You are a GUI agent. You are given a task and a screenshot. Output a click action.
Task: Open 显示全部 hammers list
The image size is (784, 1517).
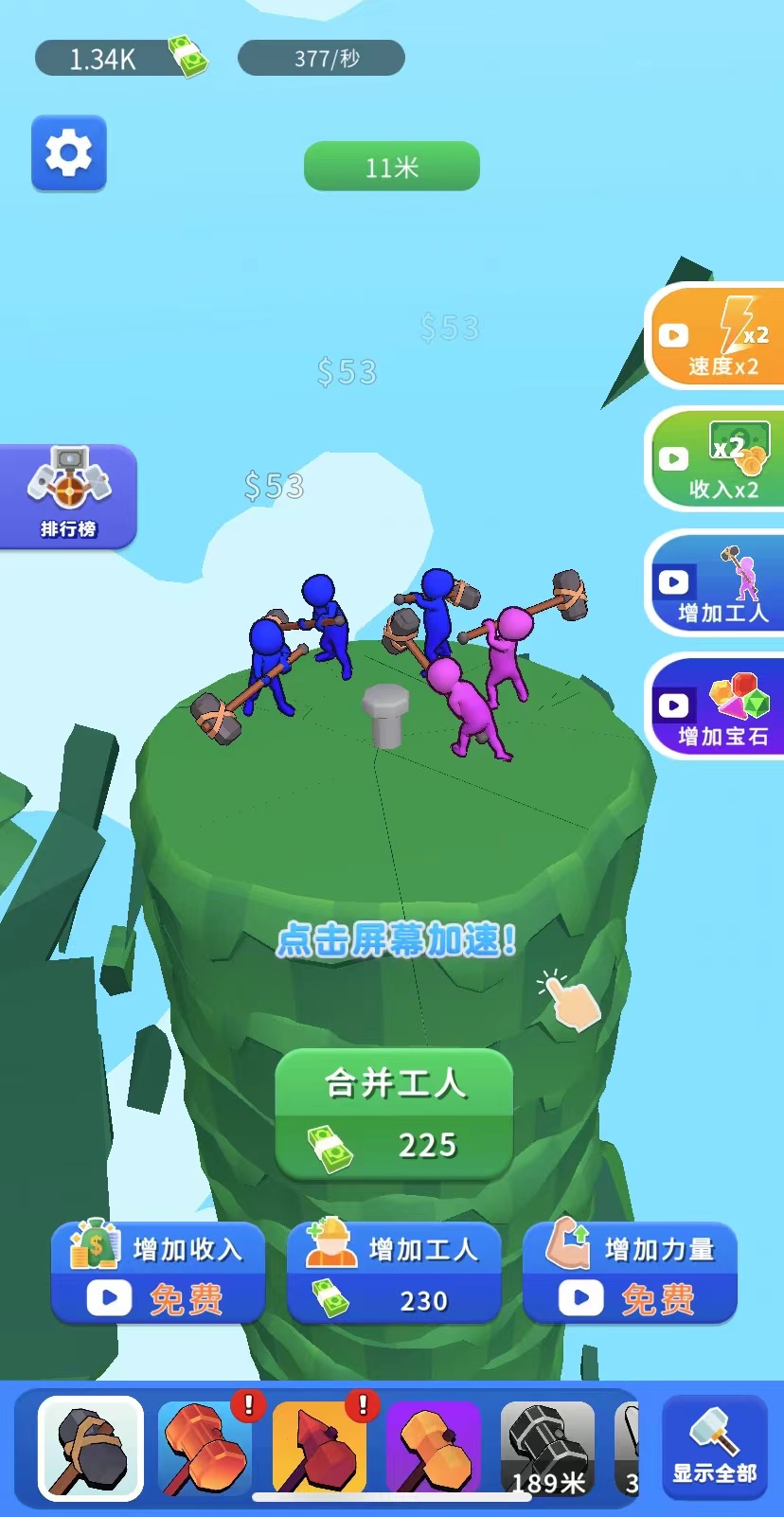click(714, 1448)
